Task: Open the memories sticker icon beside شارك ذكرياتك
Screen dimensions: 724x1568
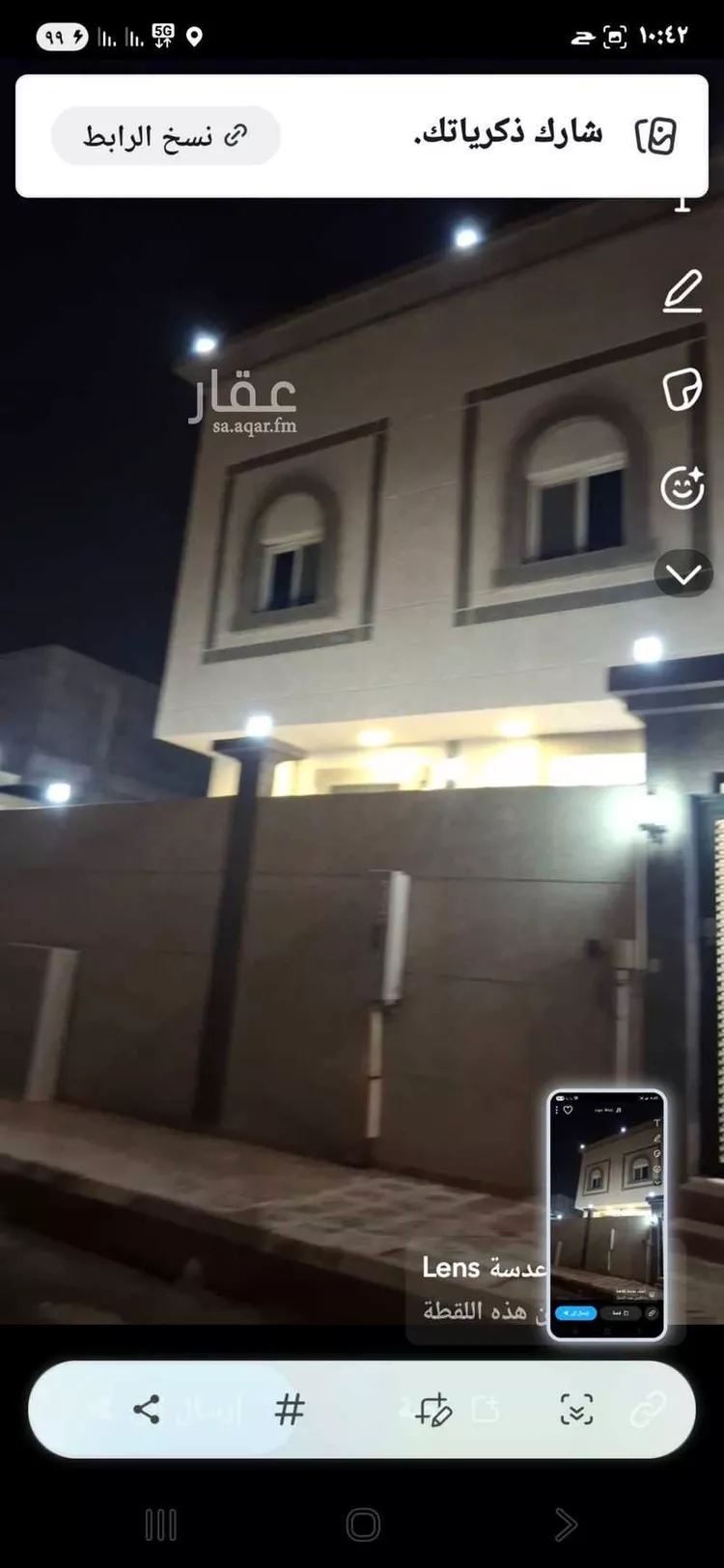Action: click(656, 136)
